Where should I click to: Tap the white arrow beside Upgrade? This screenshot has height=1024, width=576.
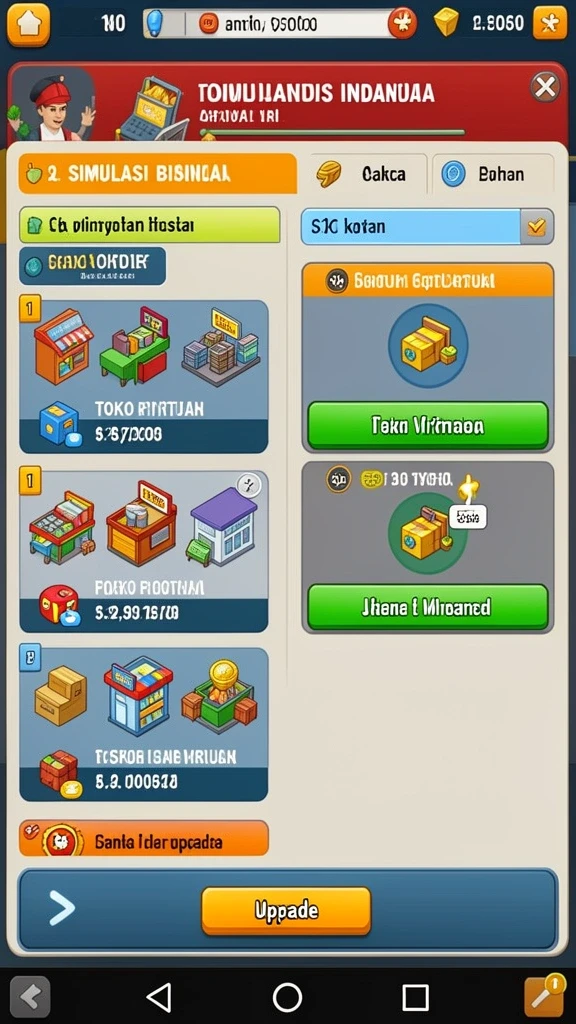(62, 908)
